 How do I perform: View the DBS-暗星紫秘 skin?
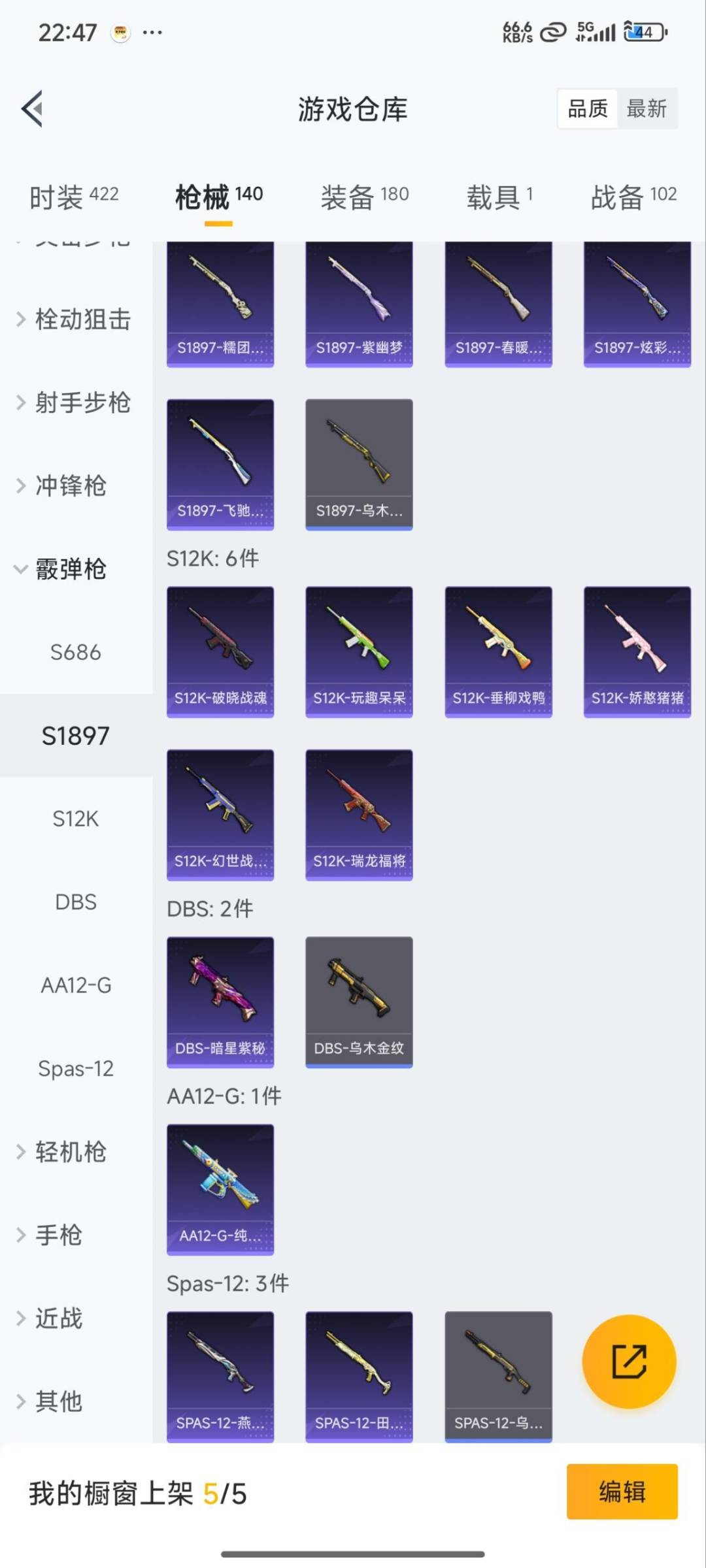(x=220, y=1002)
